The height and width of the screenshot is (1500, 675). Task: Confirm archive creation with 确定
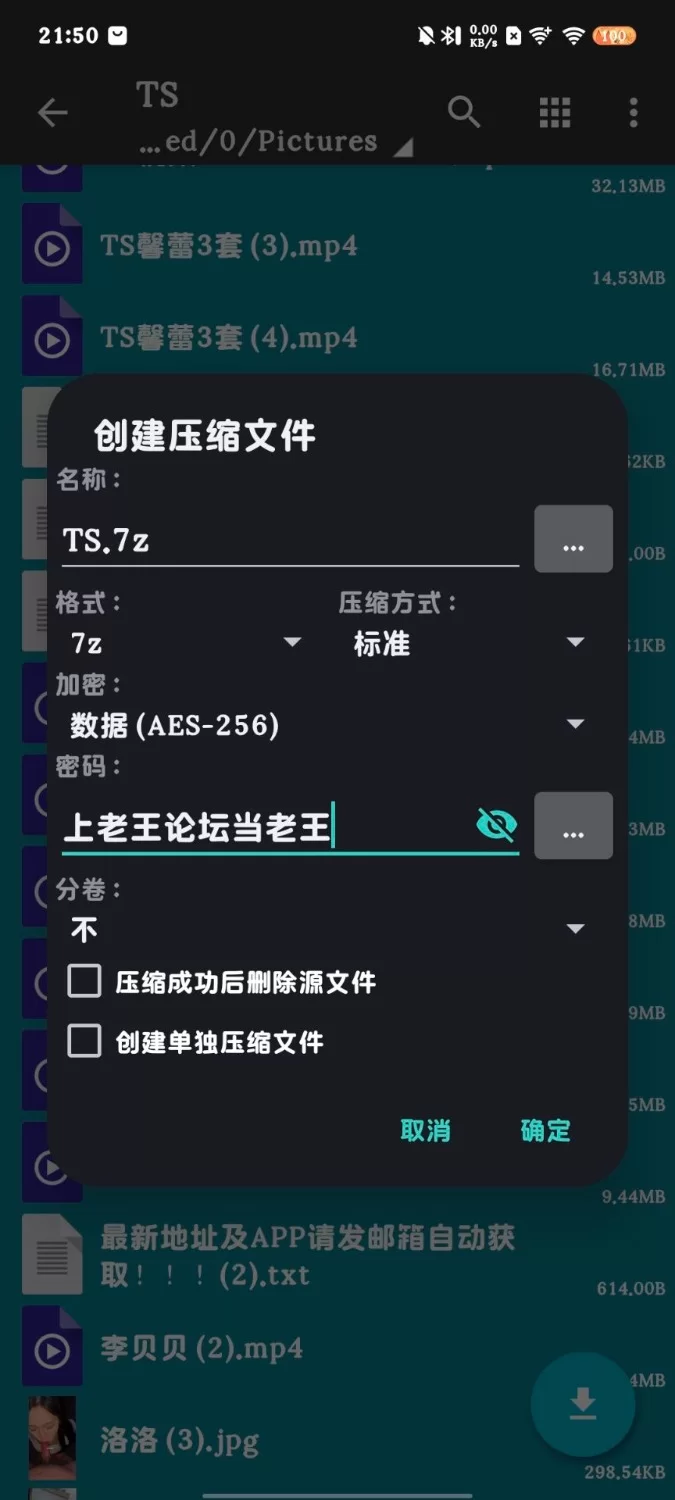click(x=545, y=1131)
